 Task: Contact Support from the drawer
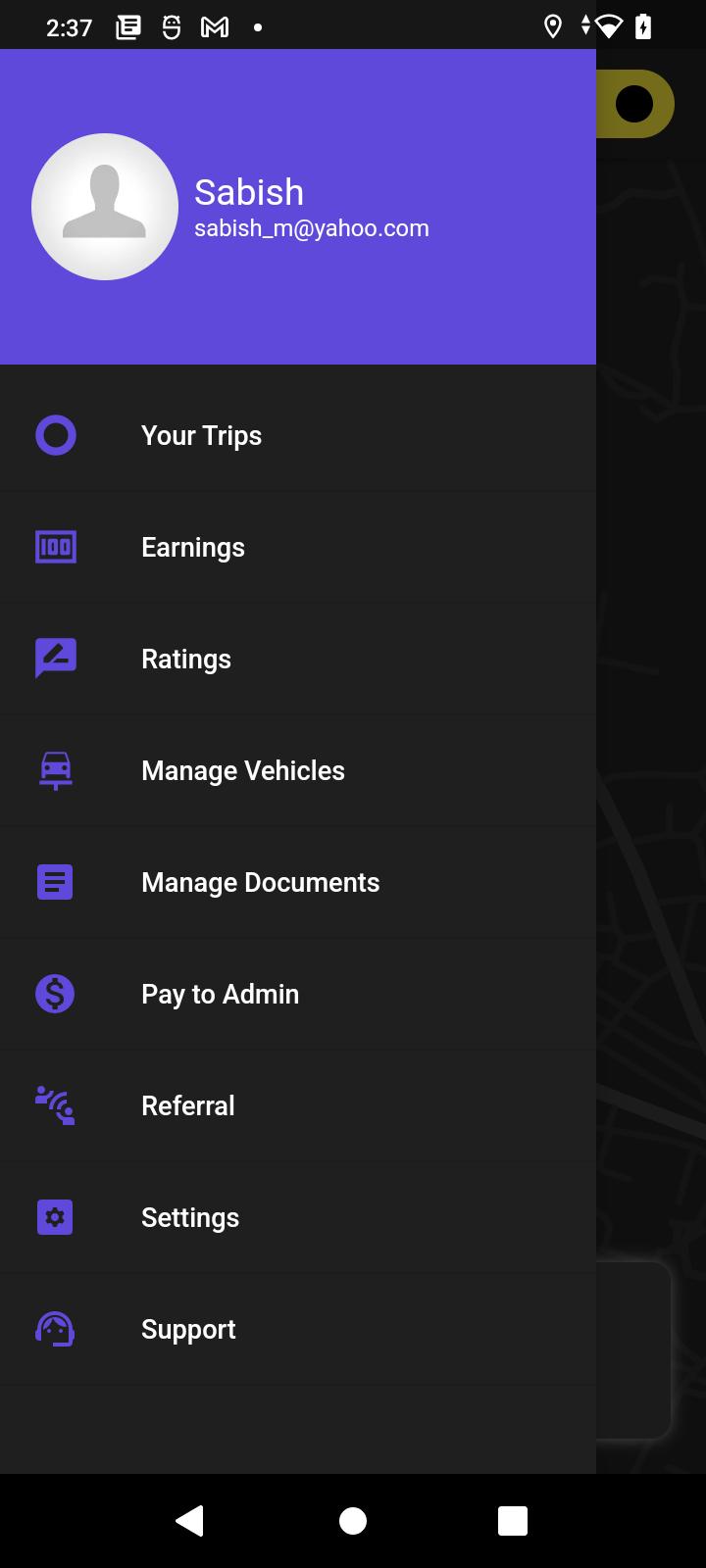pos(298,1329)
